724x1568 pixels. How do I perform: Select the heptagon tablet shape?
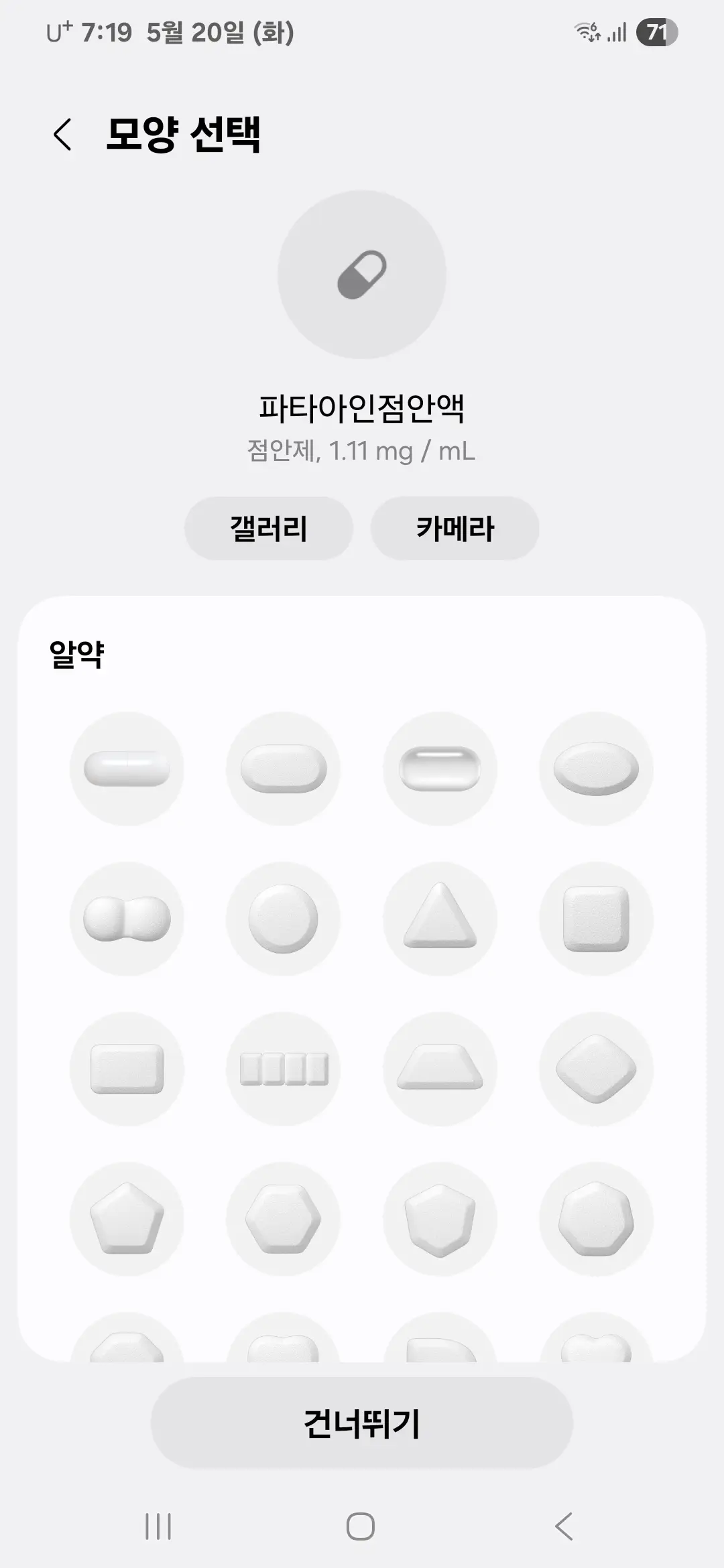(595, 1220)
